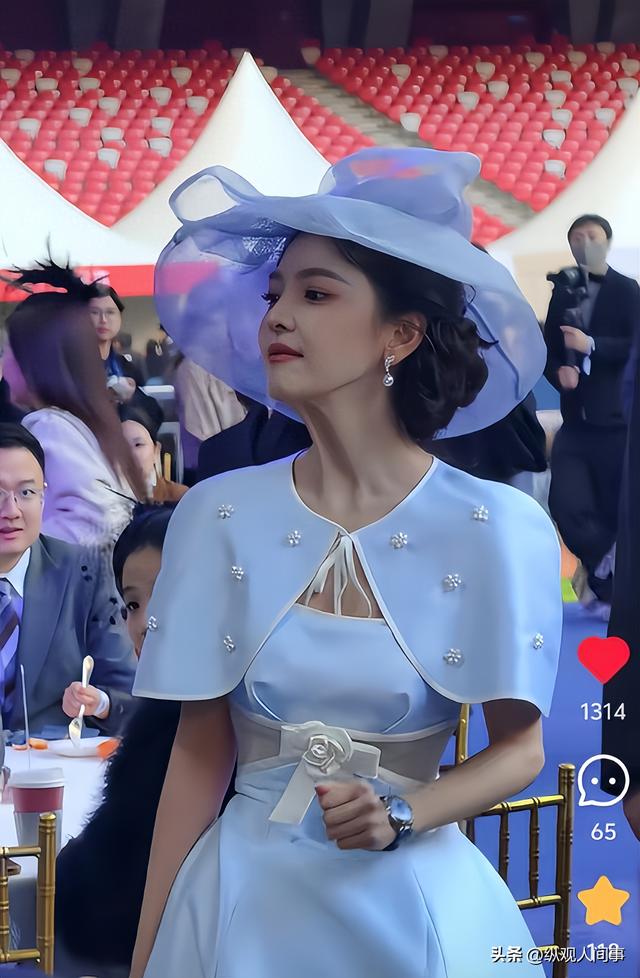Like the video with the heart icon
The image size is (640, 978).
point(603,659)
